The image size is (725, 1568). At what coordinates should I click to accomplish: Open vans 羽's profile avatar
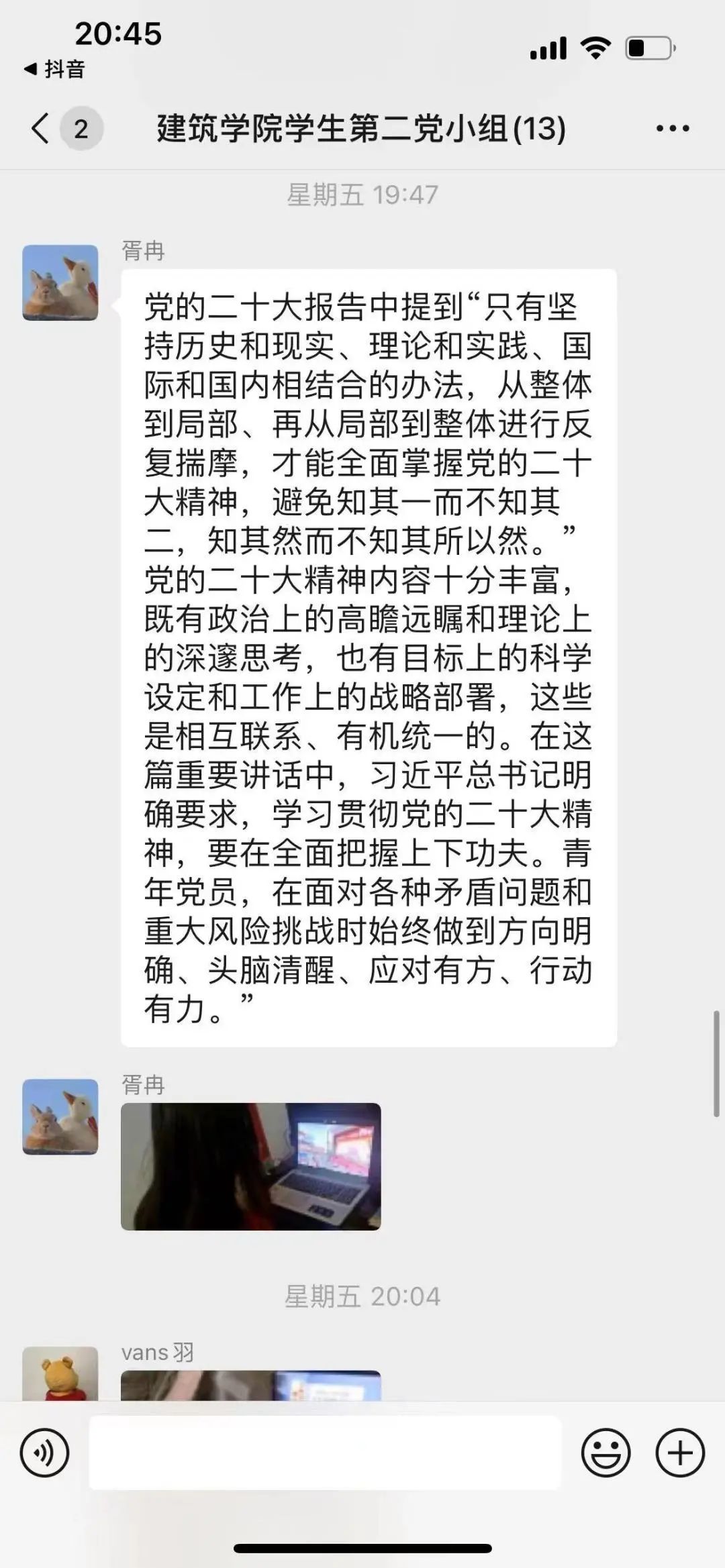(x=60, y=1374)
